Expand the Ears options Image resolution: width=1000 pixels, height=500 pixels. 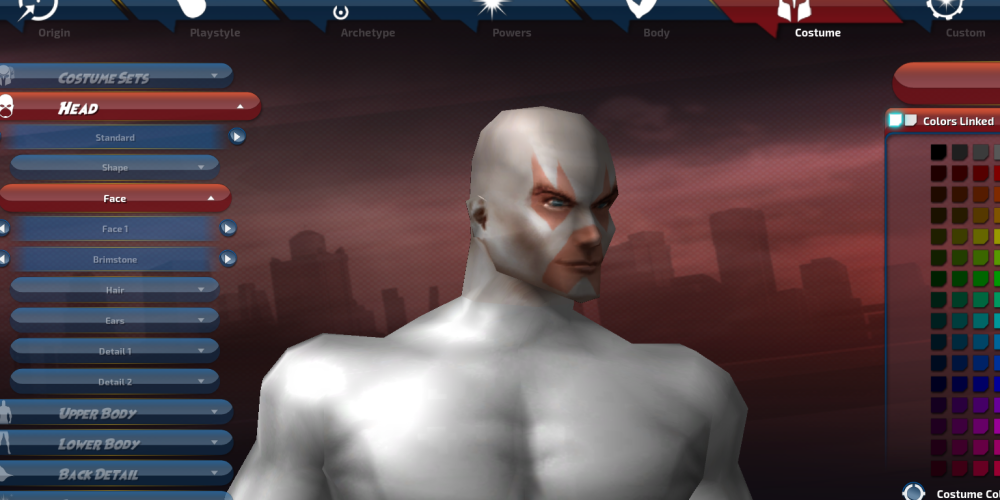[114, 320]
